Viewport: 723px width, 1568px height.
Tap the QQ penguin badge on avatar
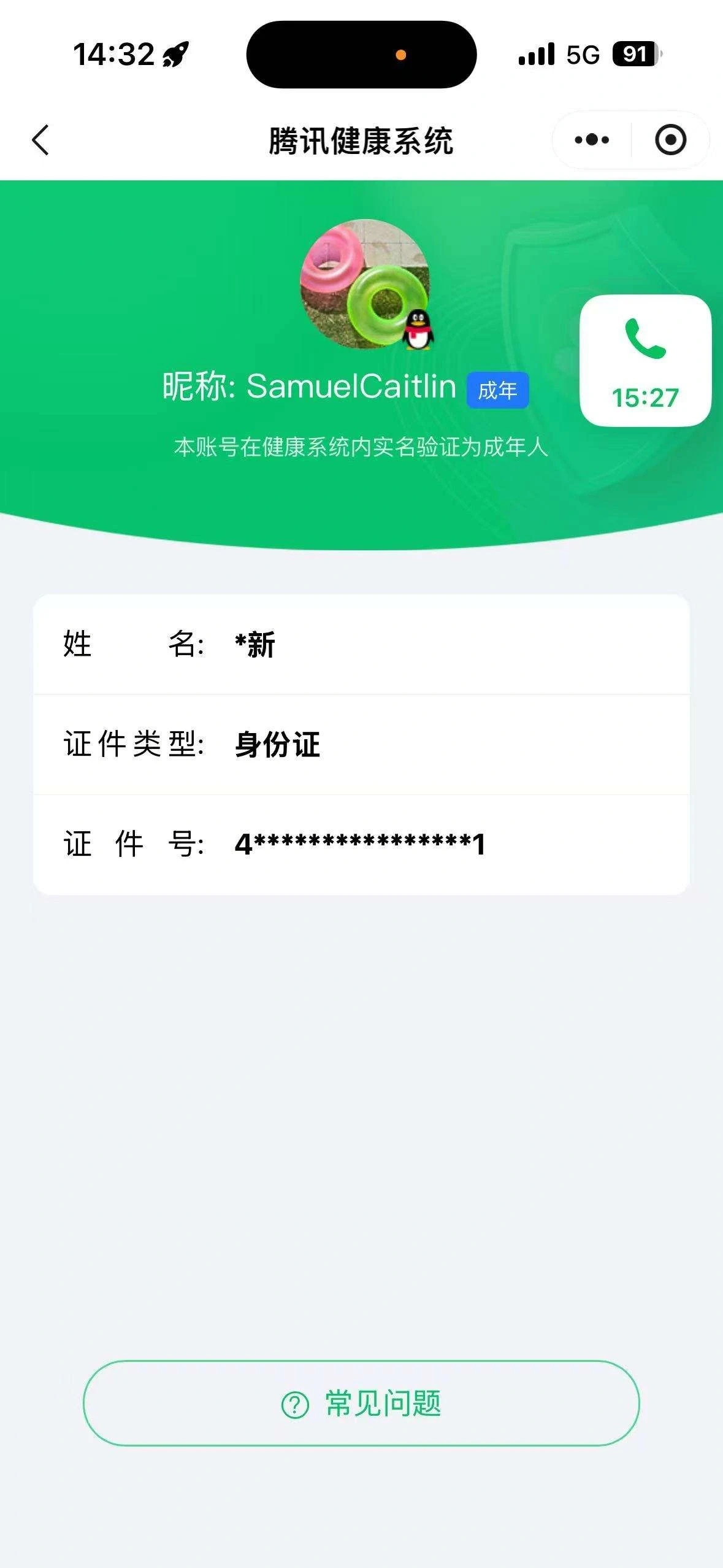pos(418,331)
